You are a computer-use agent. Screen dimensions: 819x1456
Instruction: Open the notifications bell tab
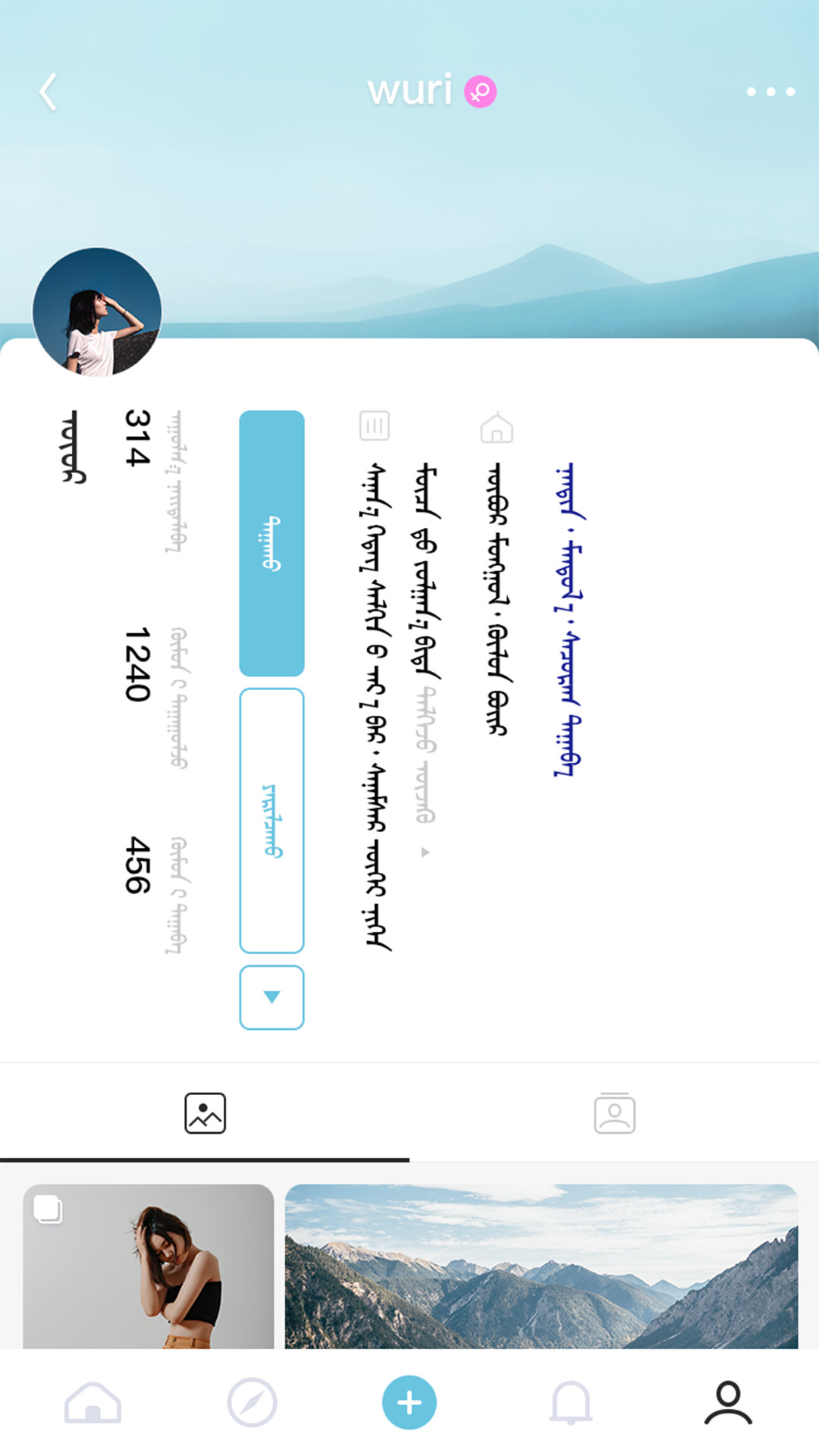(570, 1403)
